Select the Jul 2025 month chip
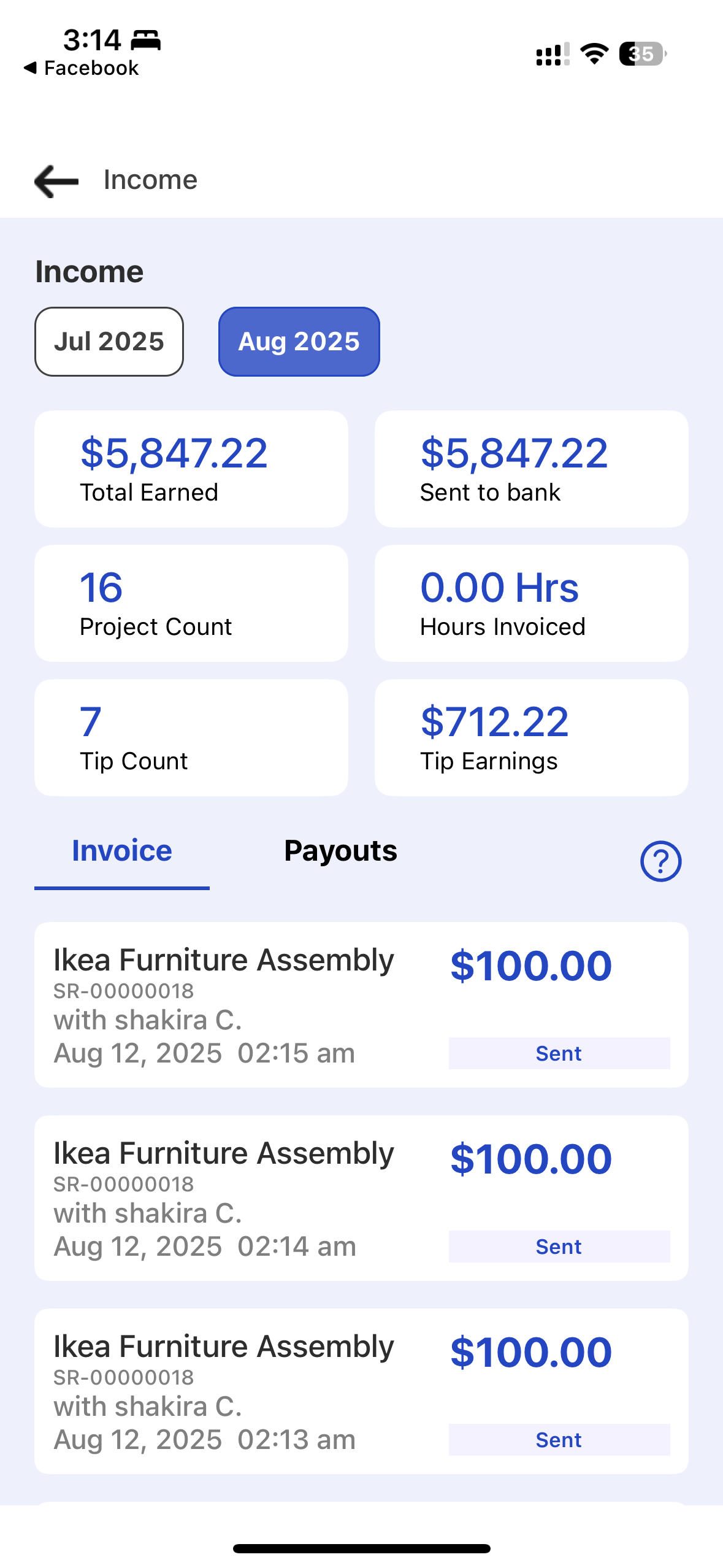Image resolution: width=723 pixels, height=1568 pixels. tap(109, 342)
